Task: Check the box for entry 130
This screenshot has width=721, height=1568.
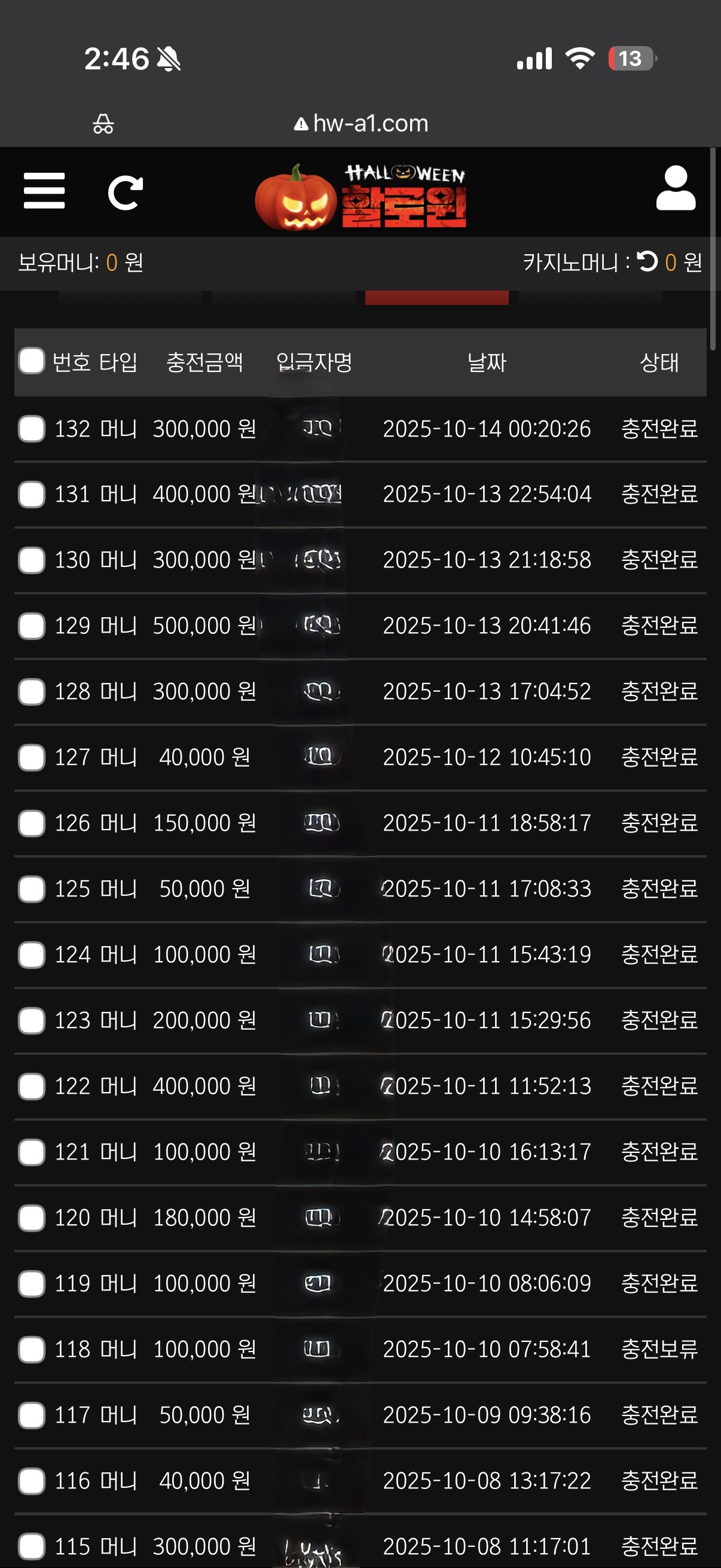Action: click(32, 560)
